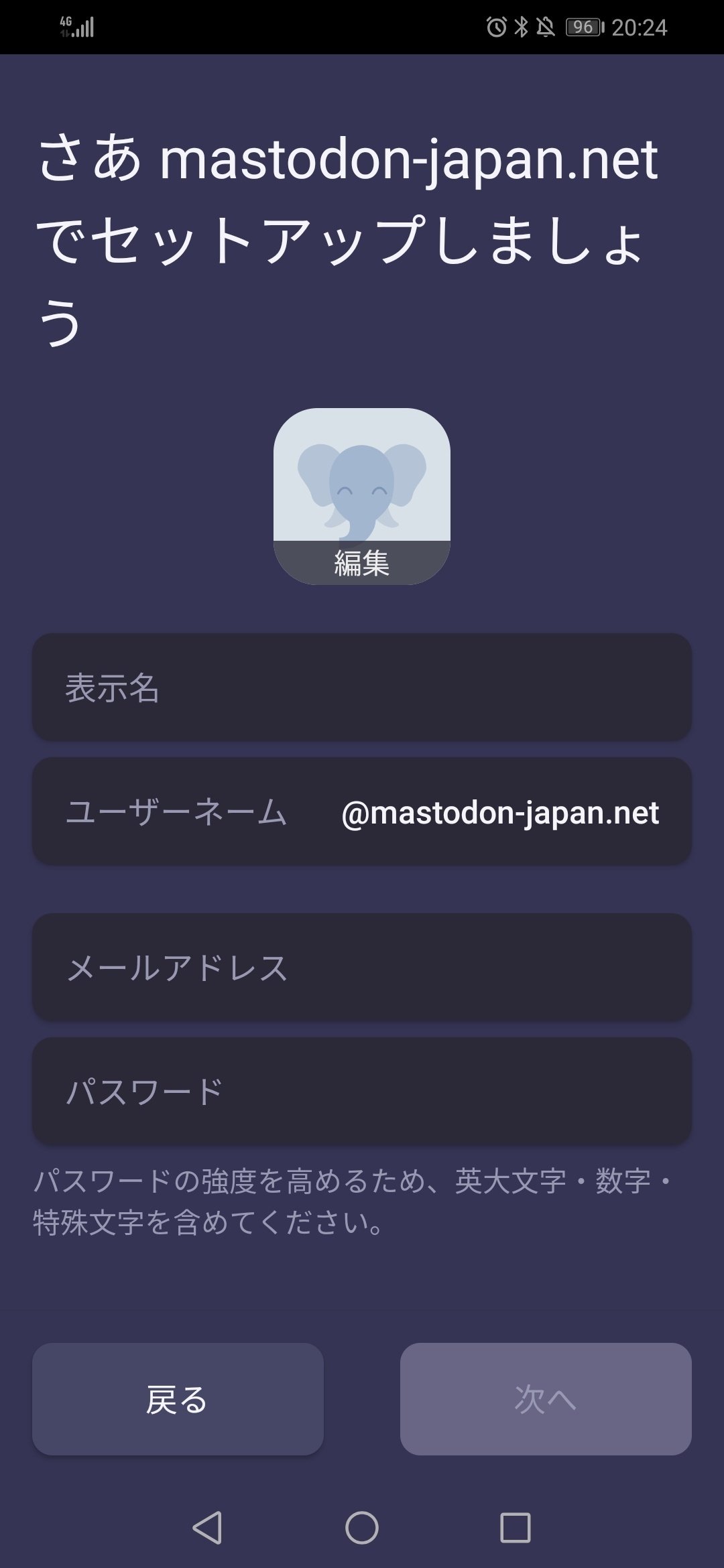Select the 表示名 display name field

(x=362, y=685)
